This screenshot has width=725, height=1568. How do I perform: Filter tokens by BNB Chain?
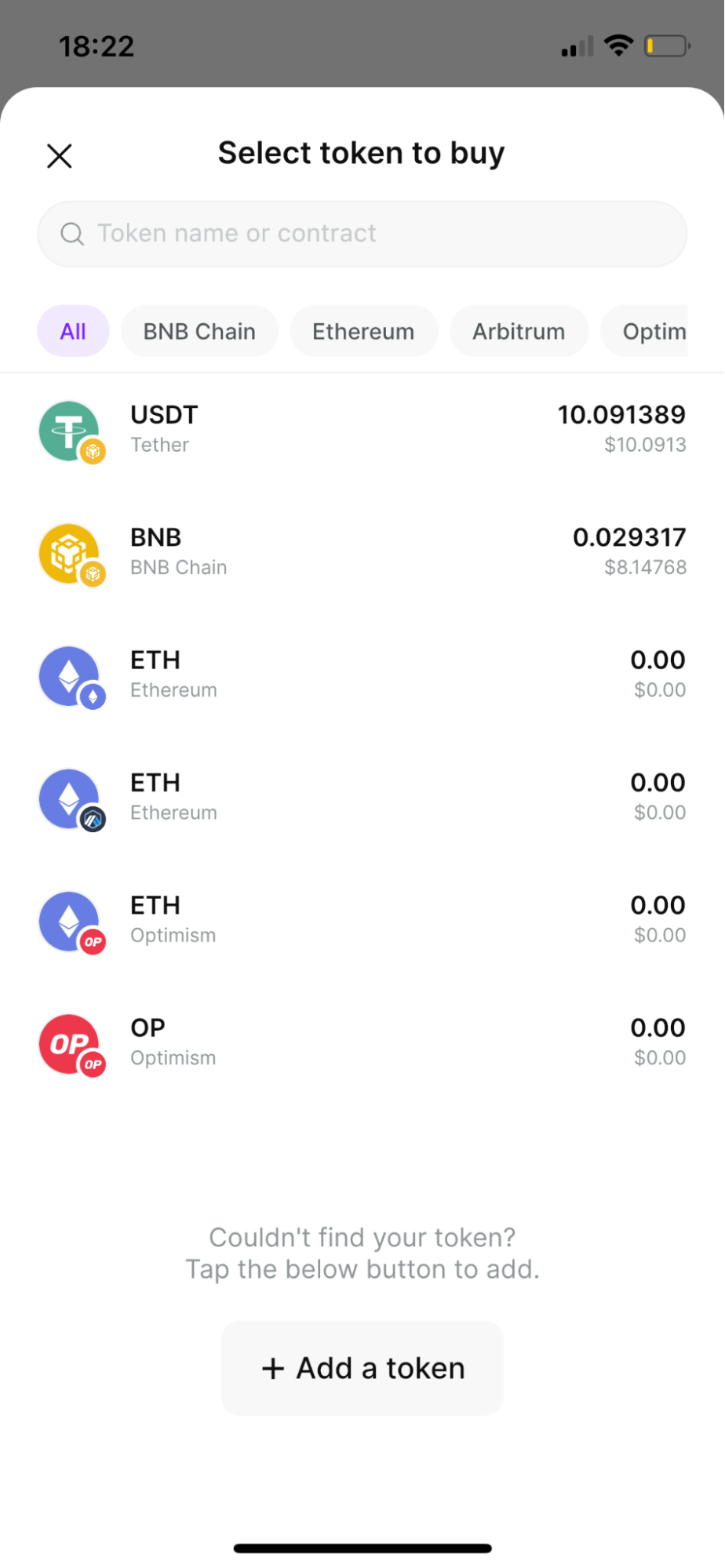[199, 331]
